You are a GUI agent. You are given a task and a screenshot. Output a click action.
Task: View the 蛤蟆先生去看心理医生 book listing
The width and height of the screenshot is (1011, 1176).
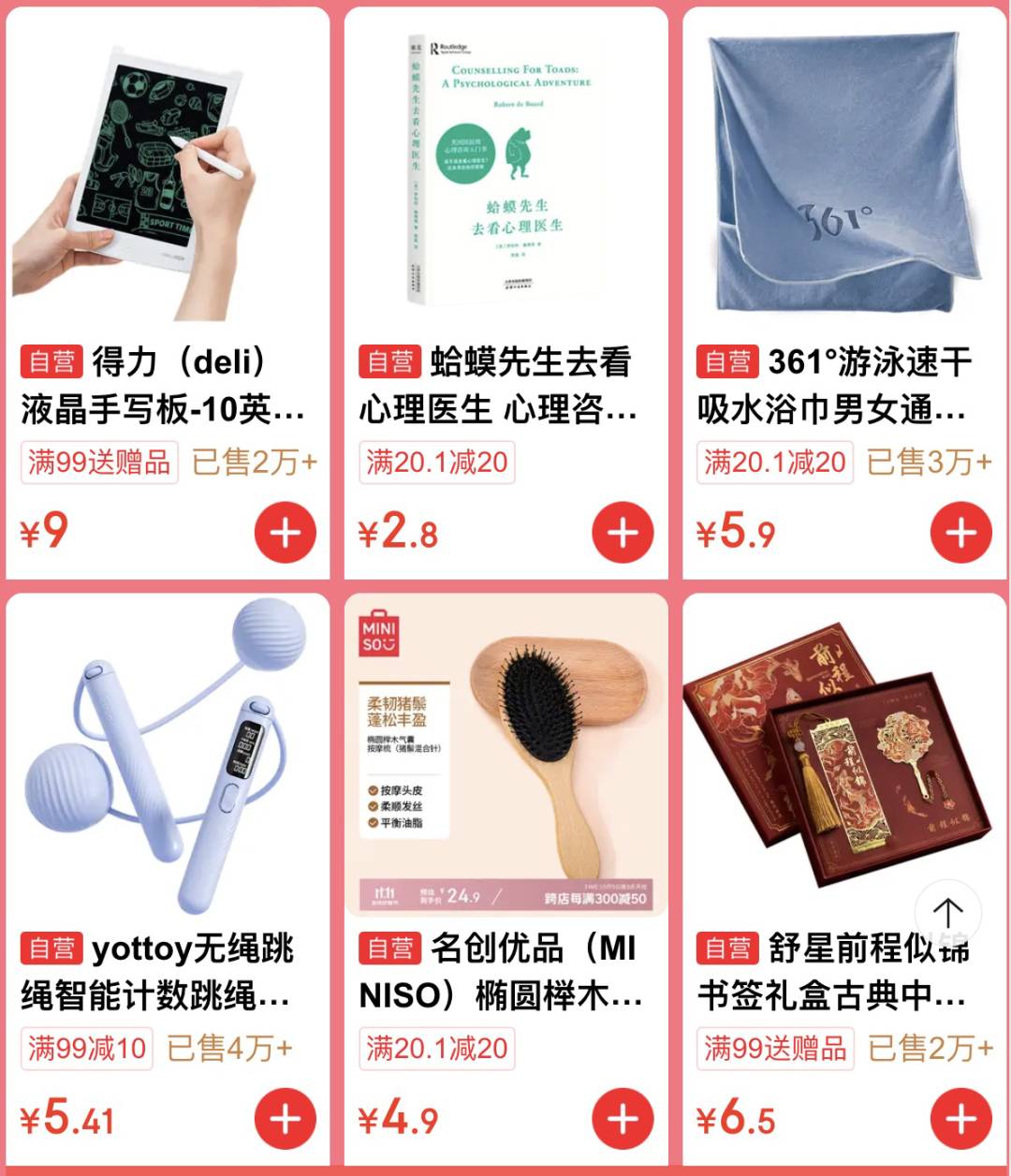coord(506,178)
